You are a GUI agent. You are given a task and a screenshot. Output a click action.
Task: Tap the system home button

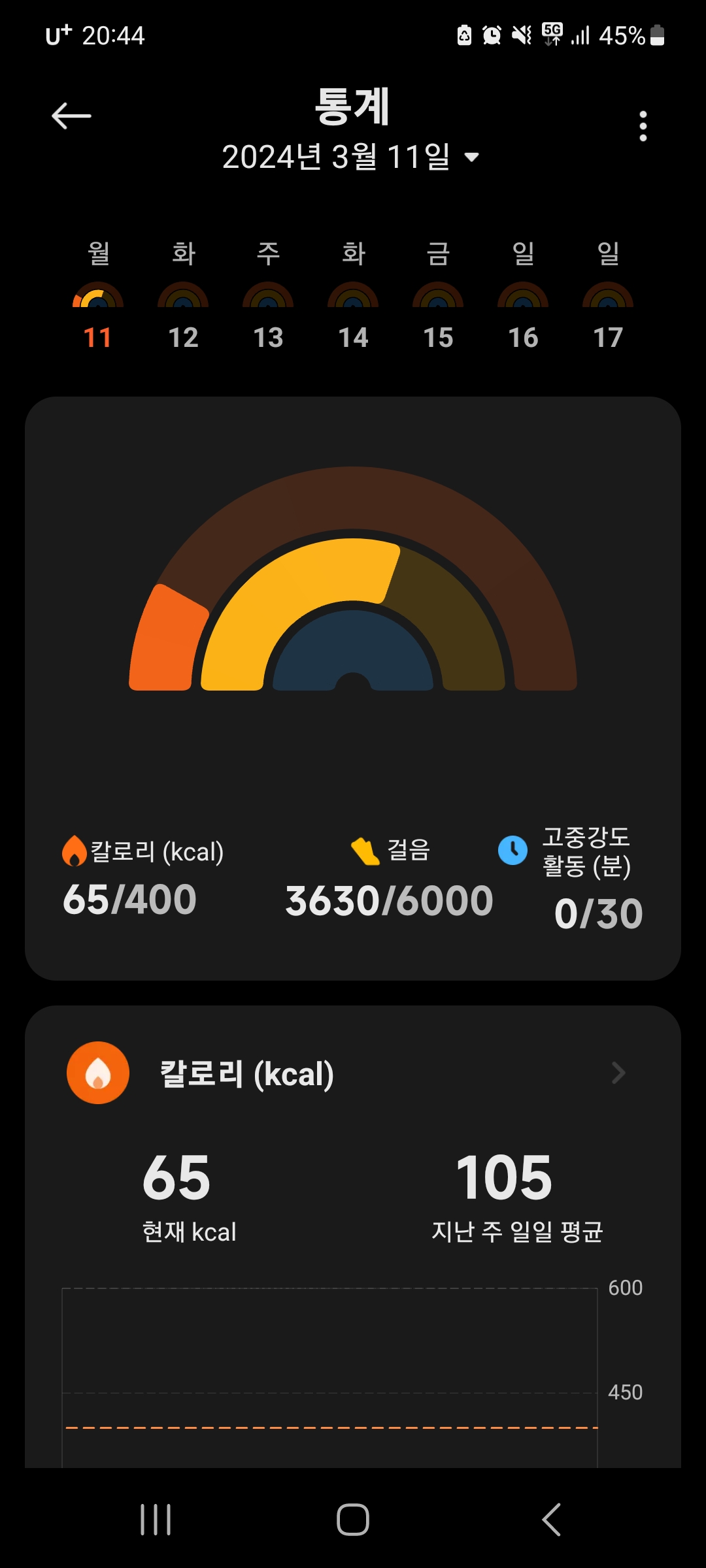click(353, 1520)
